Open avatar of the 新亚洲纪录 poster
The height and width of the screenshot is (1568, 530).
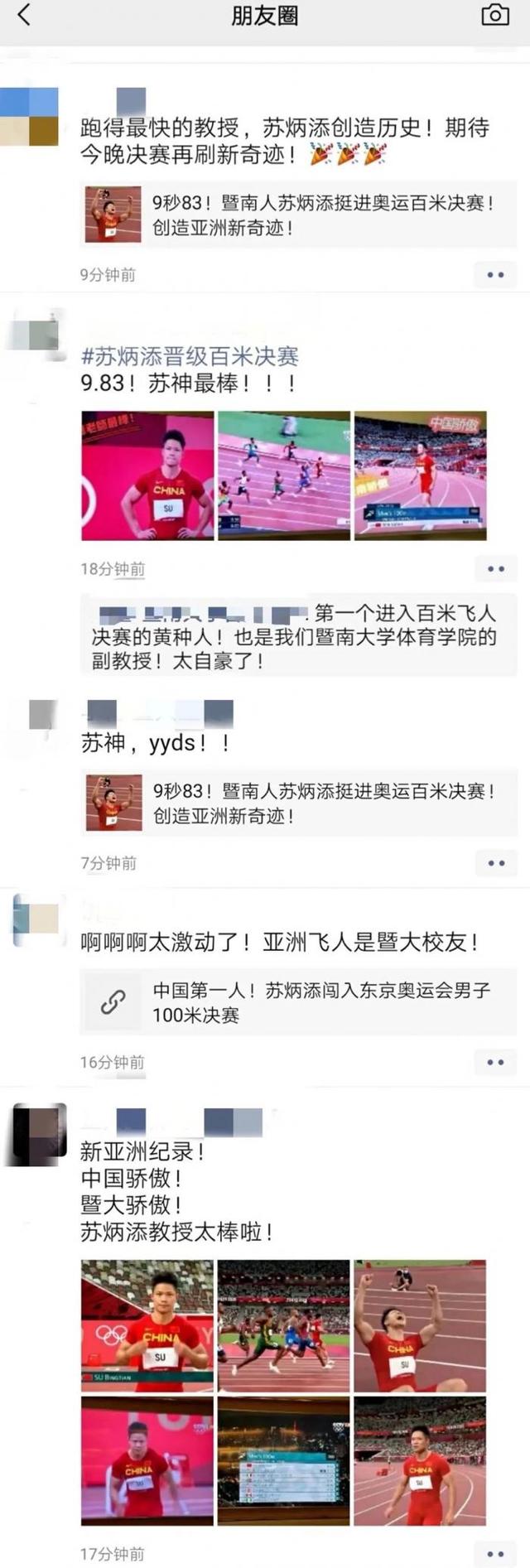(36, 1132)
